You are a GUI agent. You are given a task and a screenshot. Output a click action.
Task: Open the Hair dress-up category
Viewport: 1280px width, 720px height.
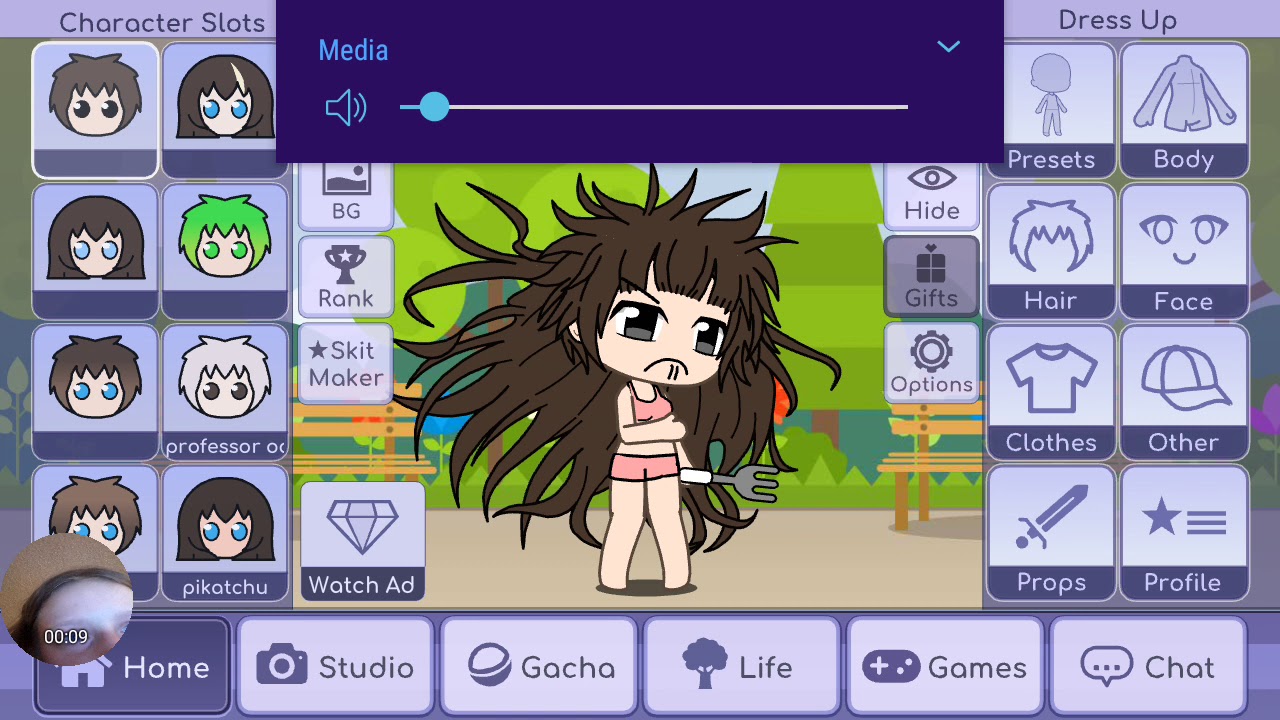pyautogui.click(x=1050, y=253)
